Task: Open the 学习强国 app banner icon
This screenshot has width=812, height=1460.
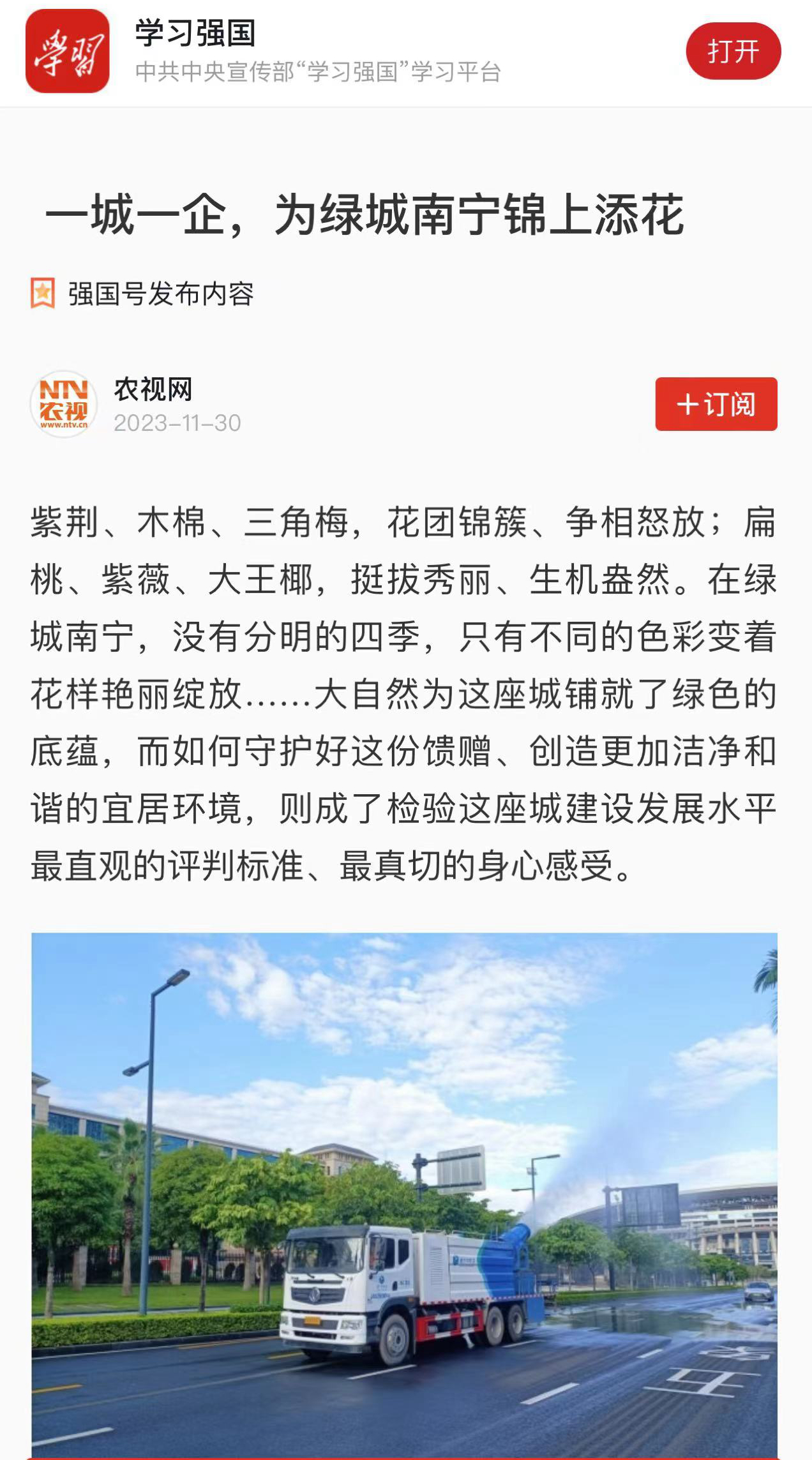Action: click(x=68, y=51)
